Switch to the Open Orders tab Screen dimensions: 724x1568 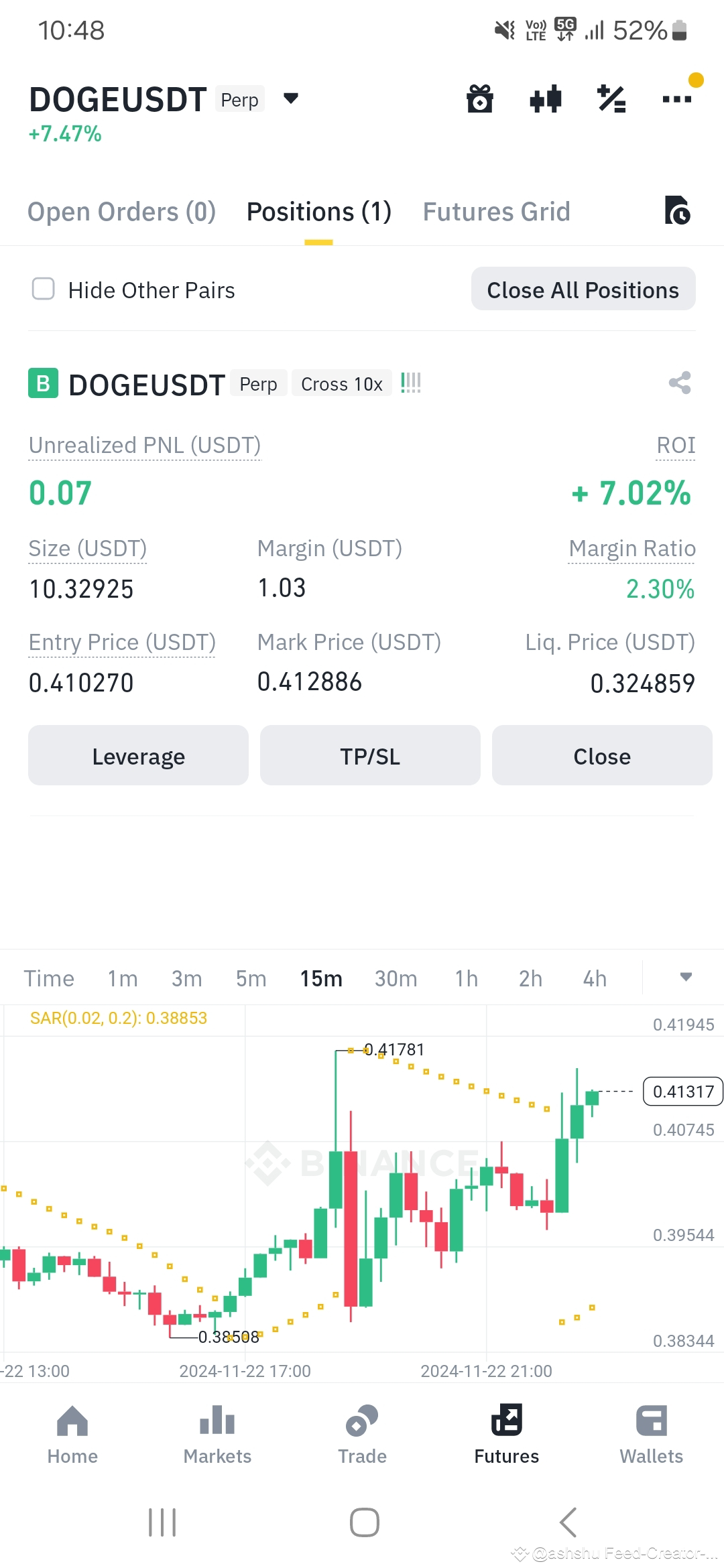click(x=121, y=211)
